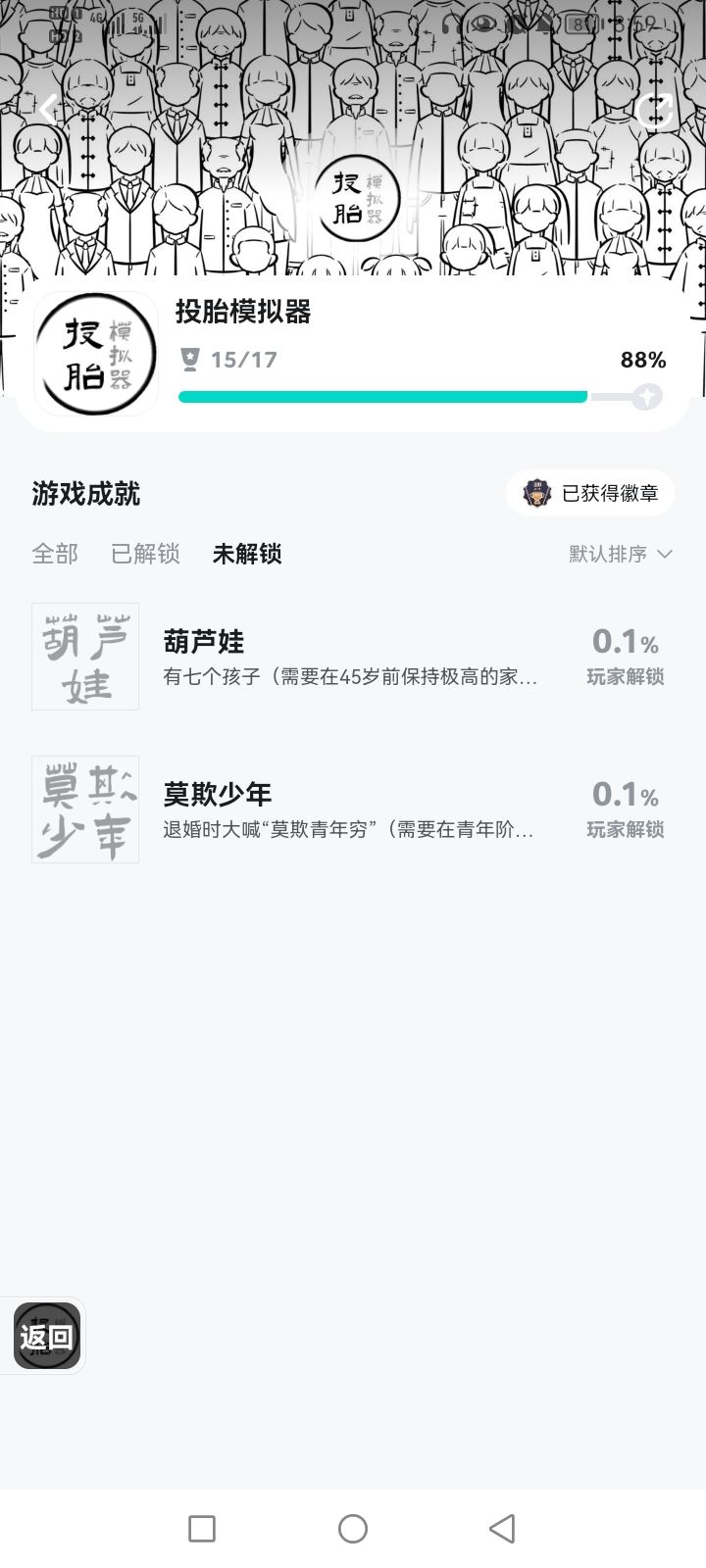Select the 未解锁 tab
The width and height of the screenshot is (706, 1568).
[x=246, y=554]
